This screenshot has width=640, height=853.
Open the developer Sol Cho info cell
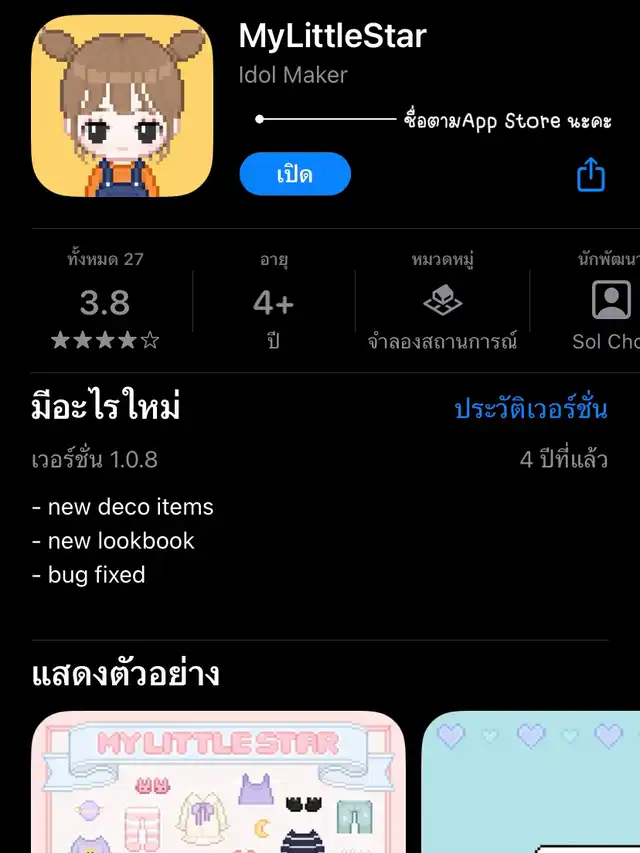click(605, 300)
